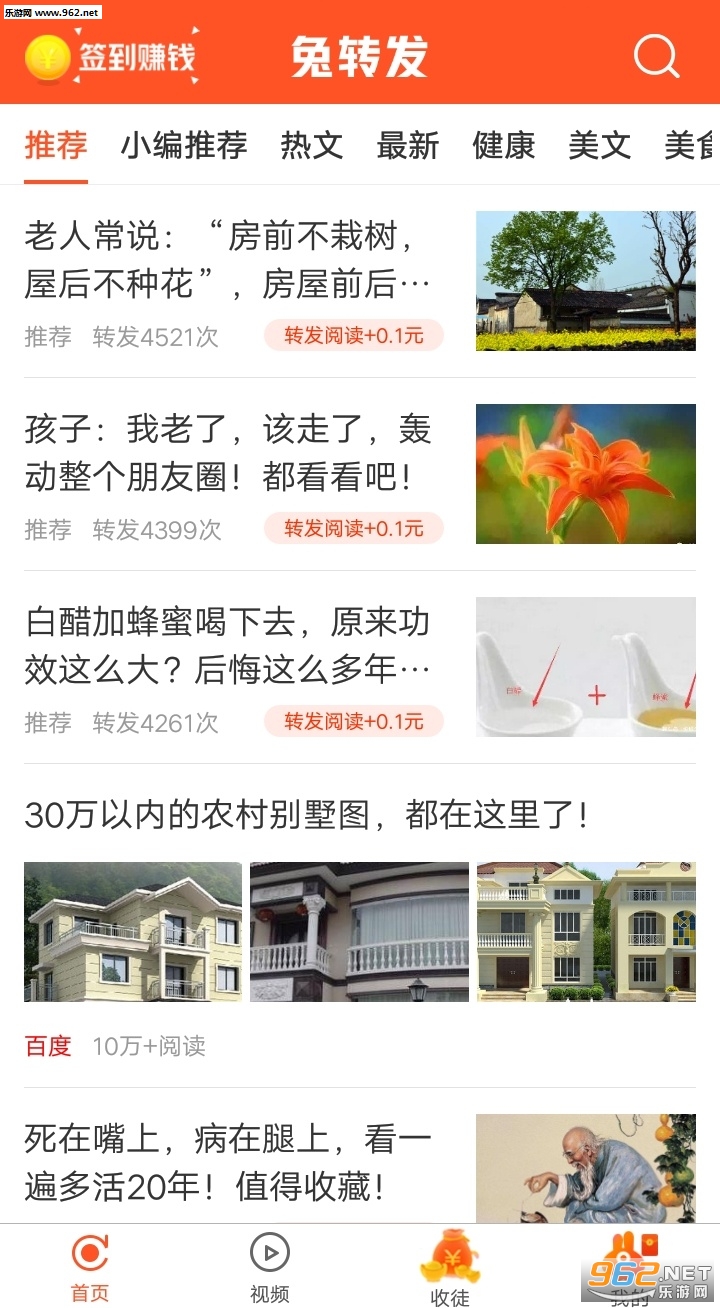Open 30万以内的农村别墅图 article

[x=305, y=815]
